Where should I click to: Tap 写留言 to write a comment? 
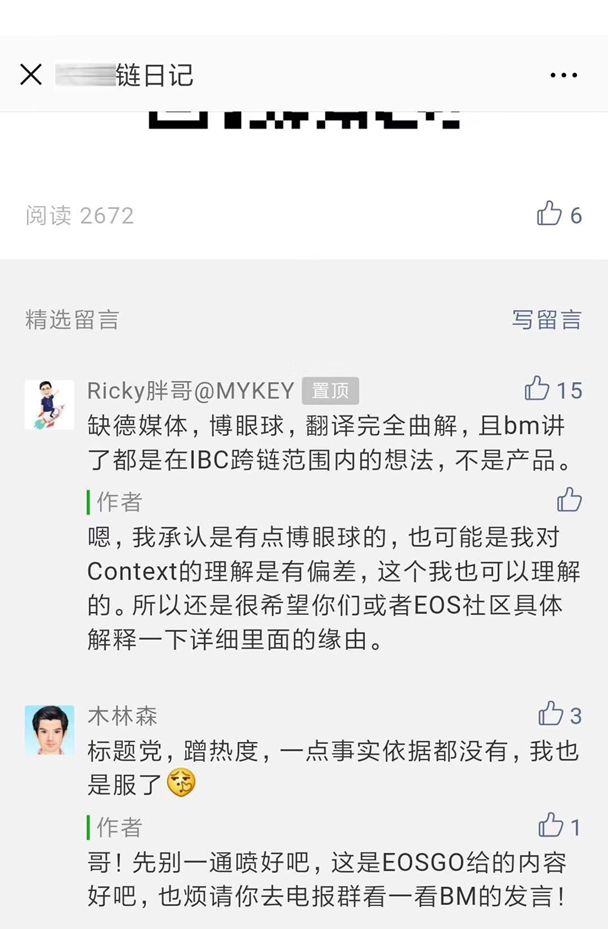click(x=547, y=320)
